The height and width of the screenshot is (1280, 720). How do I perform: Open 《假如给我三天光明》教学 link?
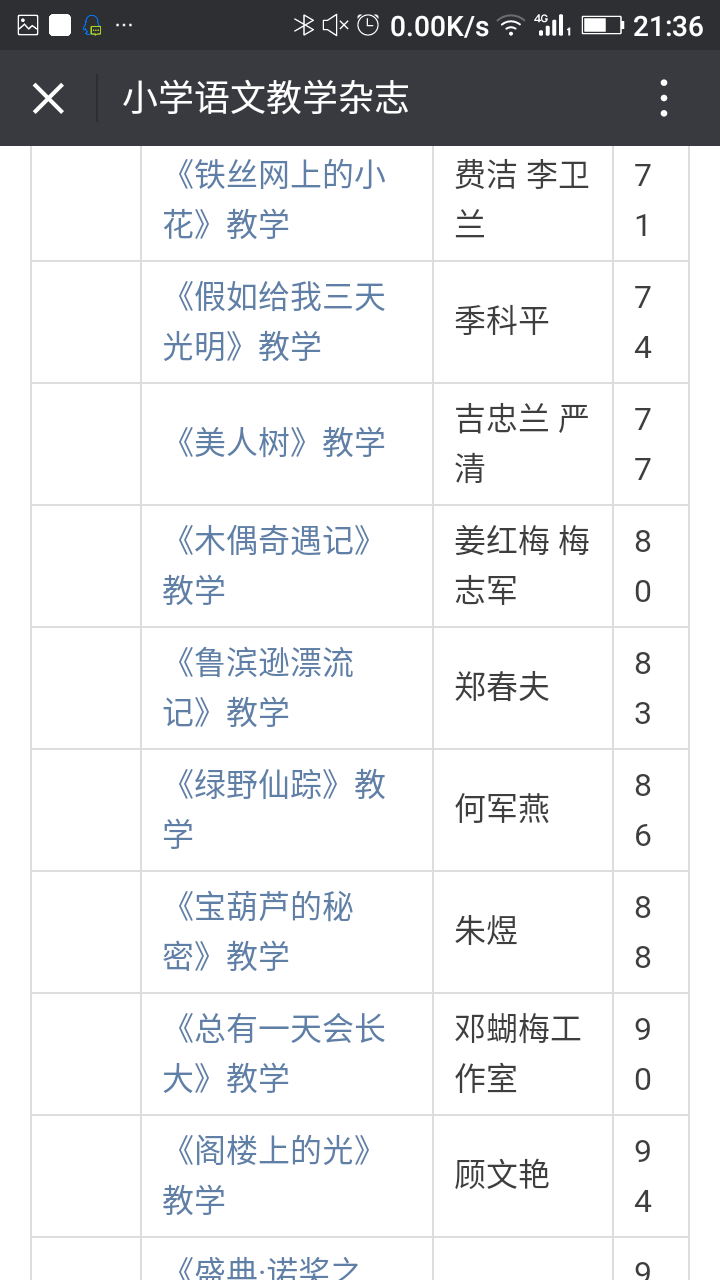[x=275, y=321]
